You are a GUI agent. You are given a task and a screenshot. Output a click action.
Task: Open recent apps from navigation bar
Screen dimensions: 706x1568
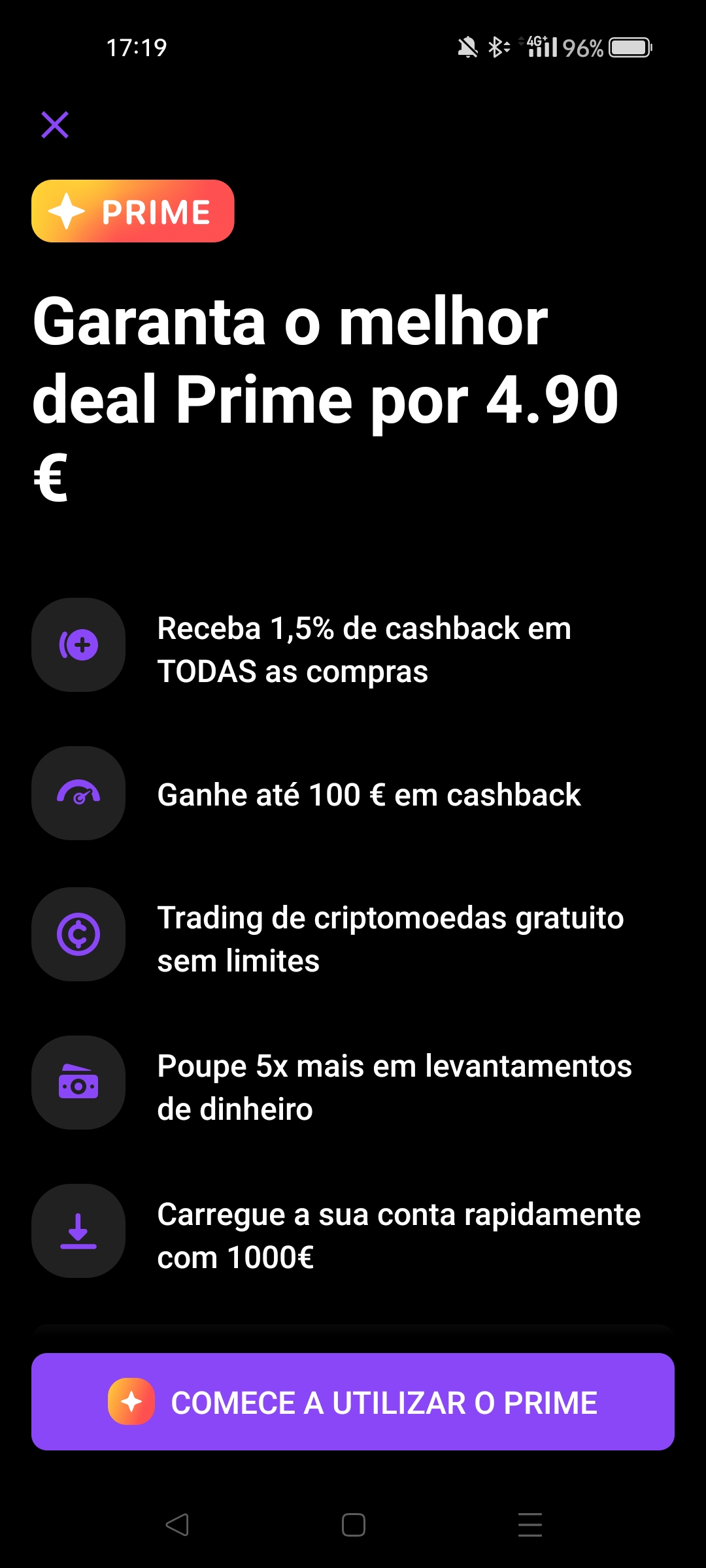click(529, 1525)
